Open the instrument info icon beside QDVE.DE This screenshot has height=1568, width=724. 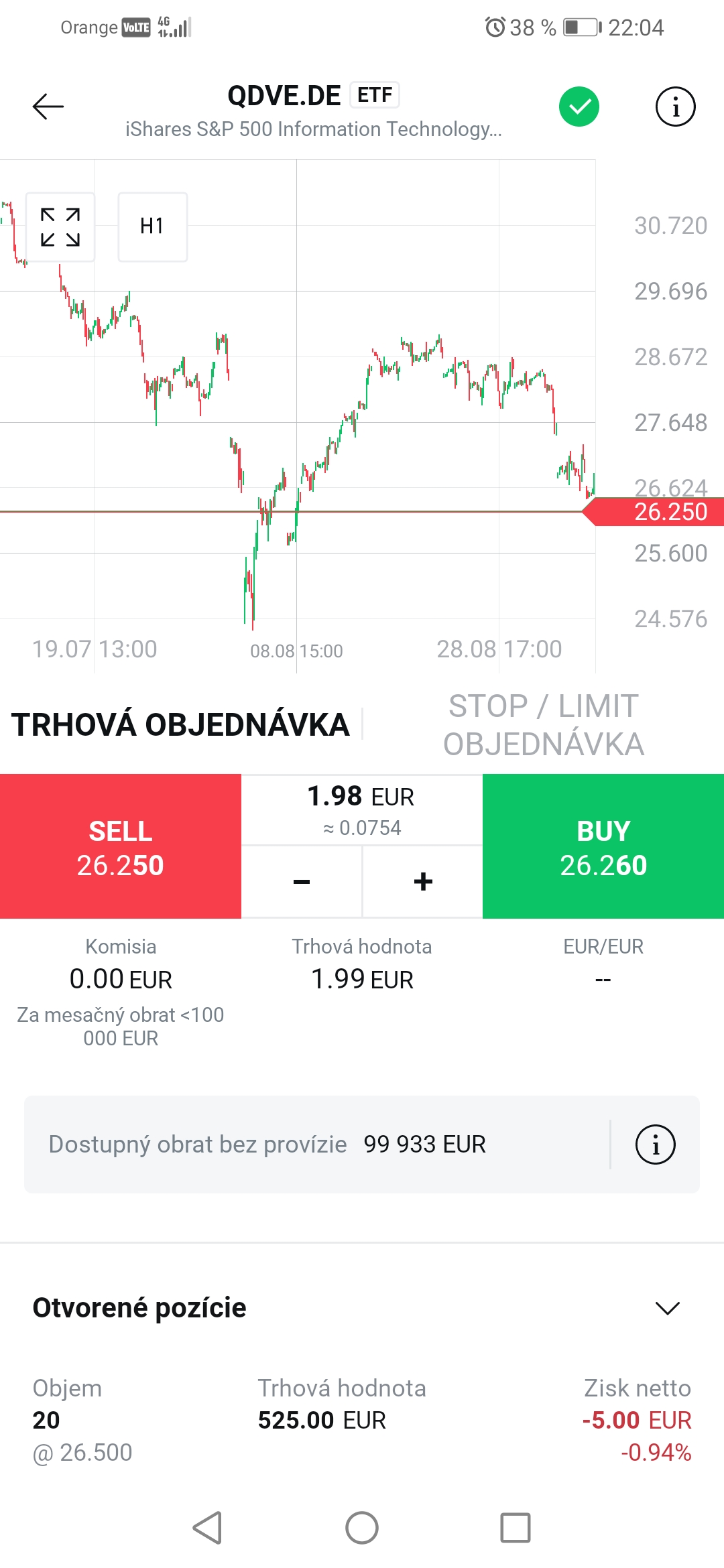tap(675, 107)
